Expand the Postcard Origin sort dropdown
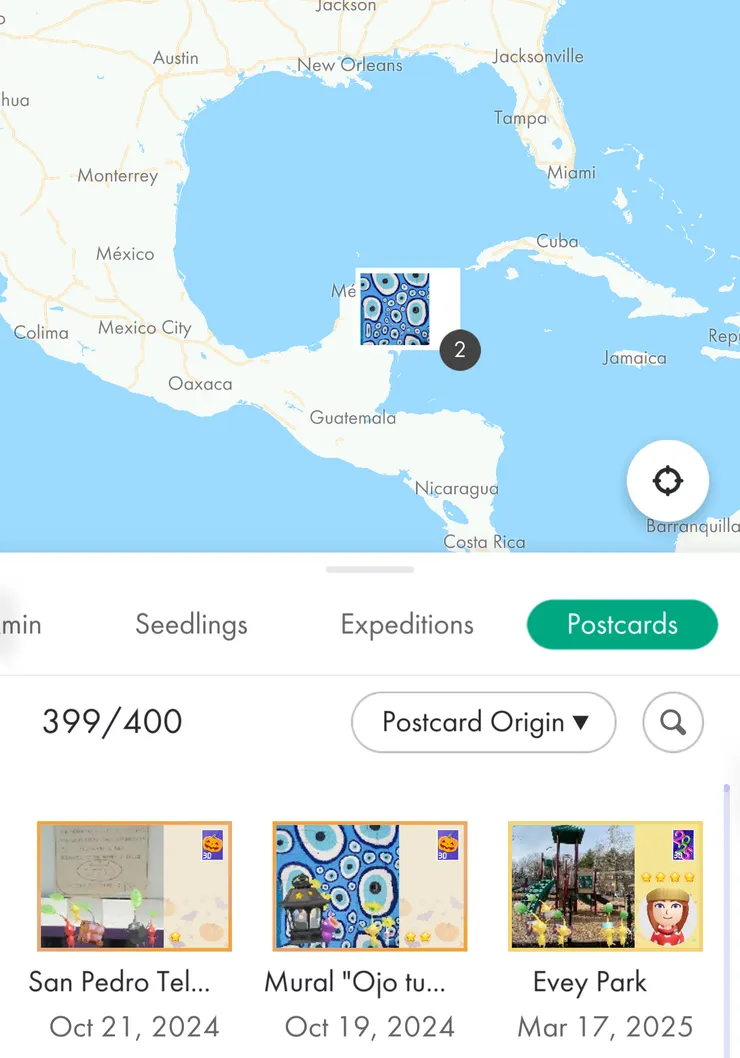Viewport: 740px width, 1058px height. (x=484, y=722)
